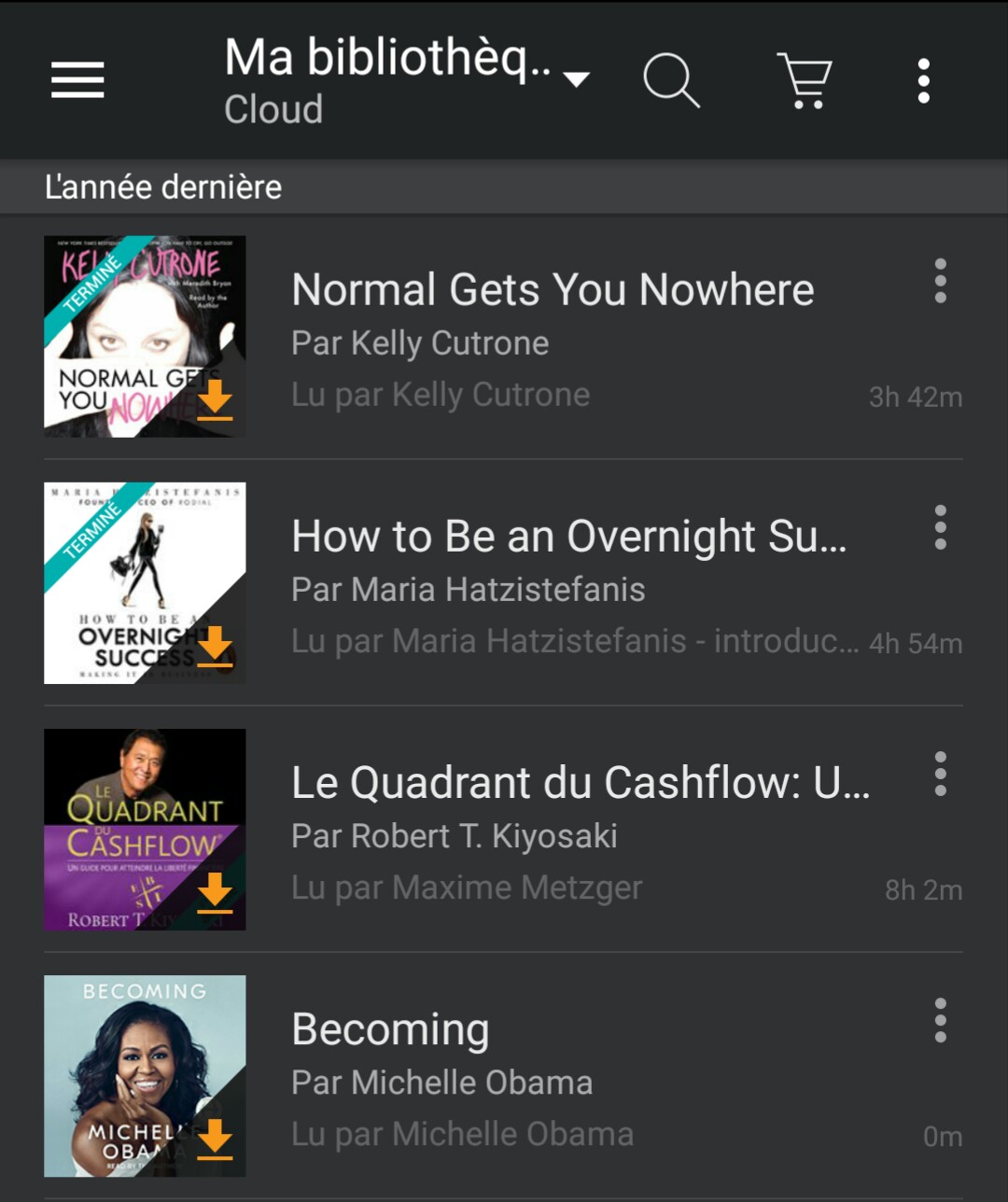Open the top bar overflow menu
1008x1202 pixels.
(923, 80)
